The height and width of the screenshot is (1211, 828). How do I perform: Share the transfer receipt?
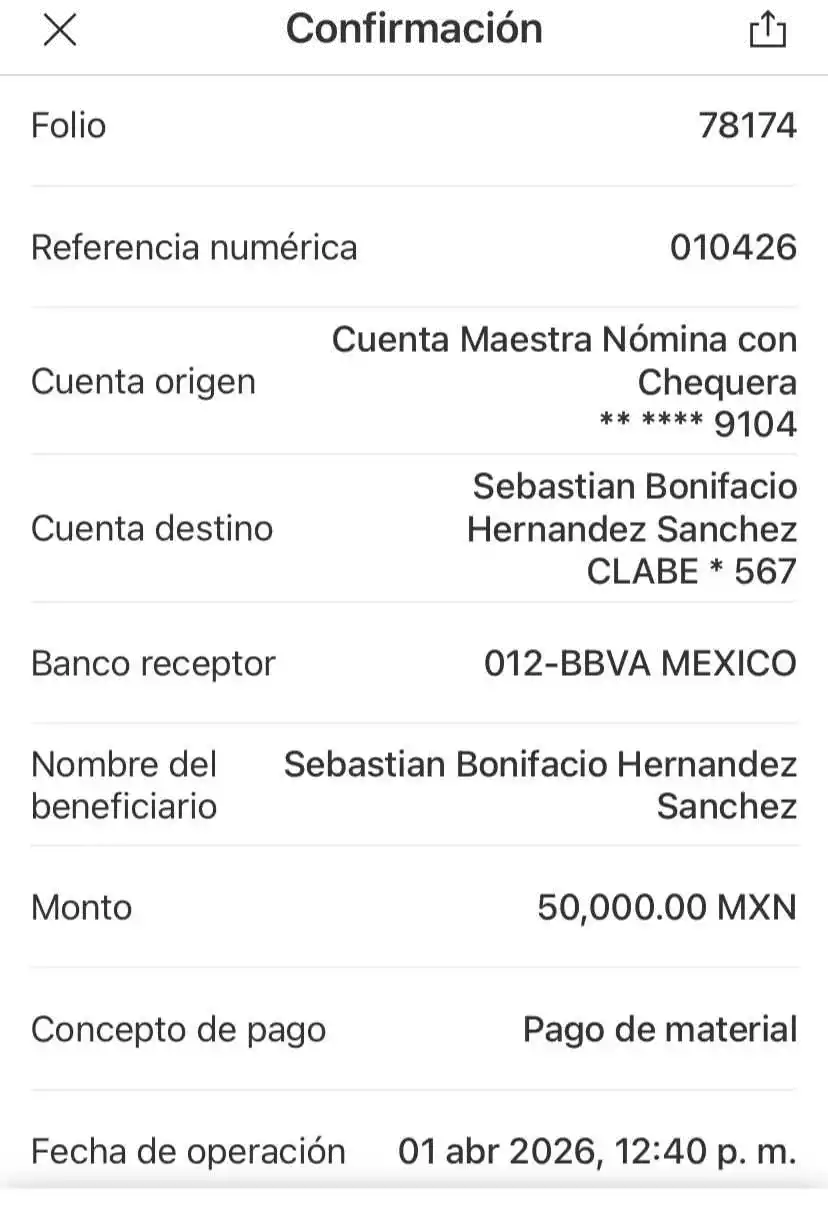(767, 30)
